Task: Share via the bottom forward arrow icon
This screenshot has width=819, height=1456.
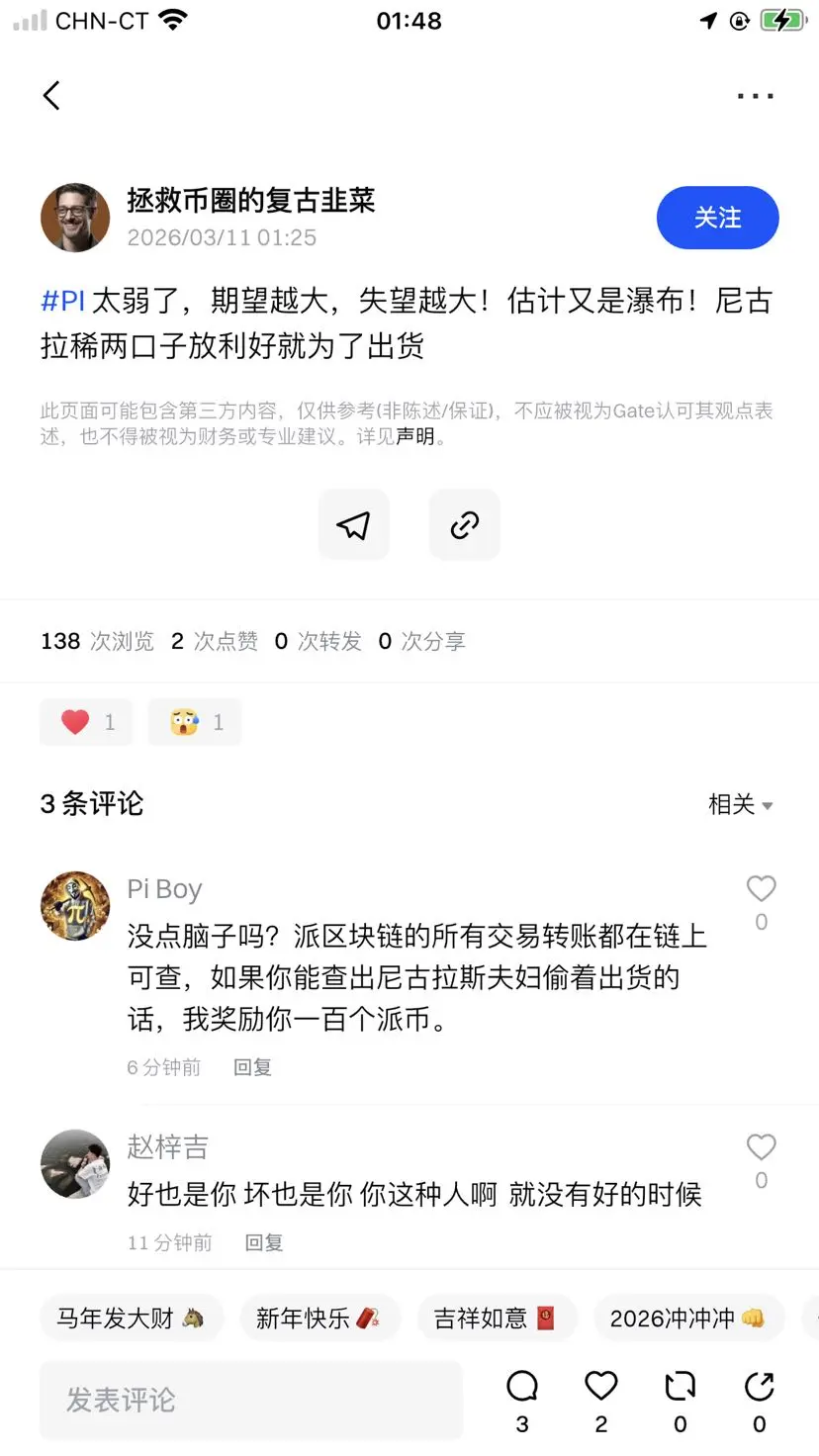Action: click(x=759, y=1387)
